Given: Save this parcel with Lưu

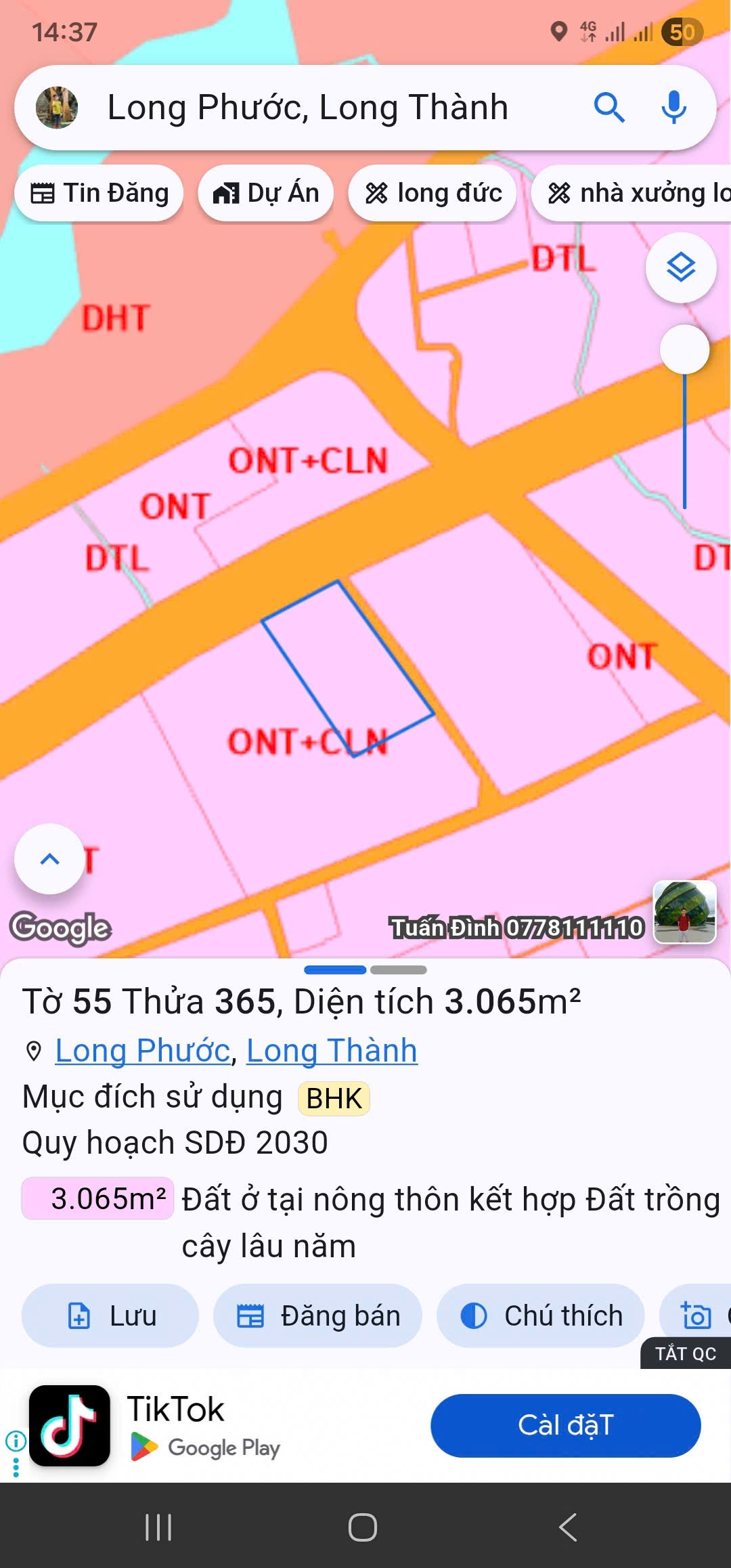Looking at the screenshot, I should click(x=110, y=1315).
